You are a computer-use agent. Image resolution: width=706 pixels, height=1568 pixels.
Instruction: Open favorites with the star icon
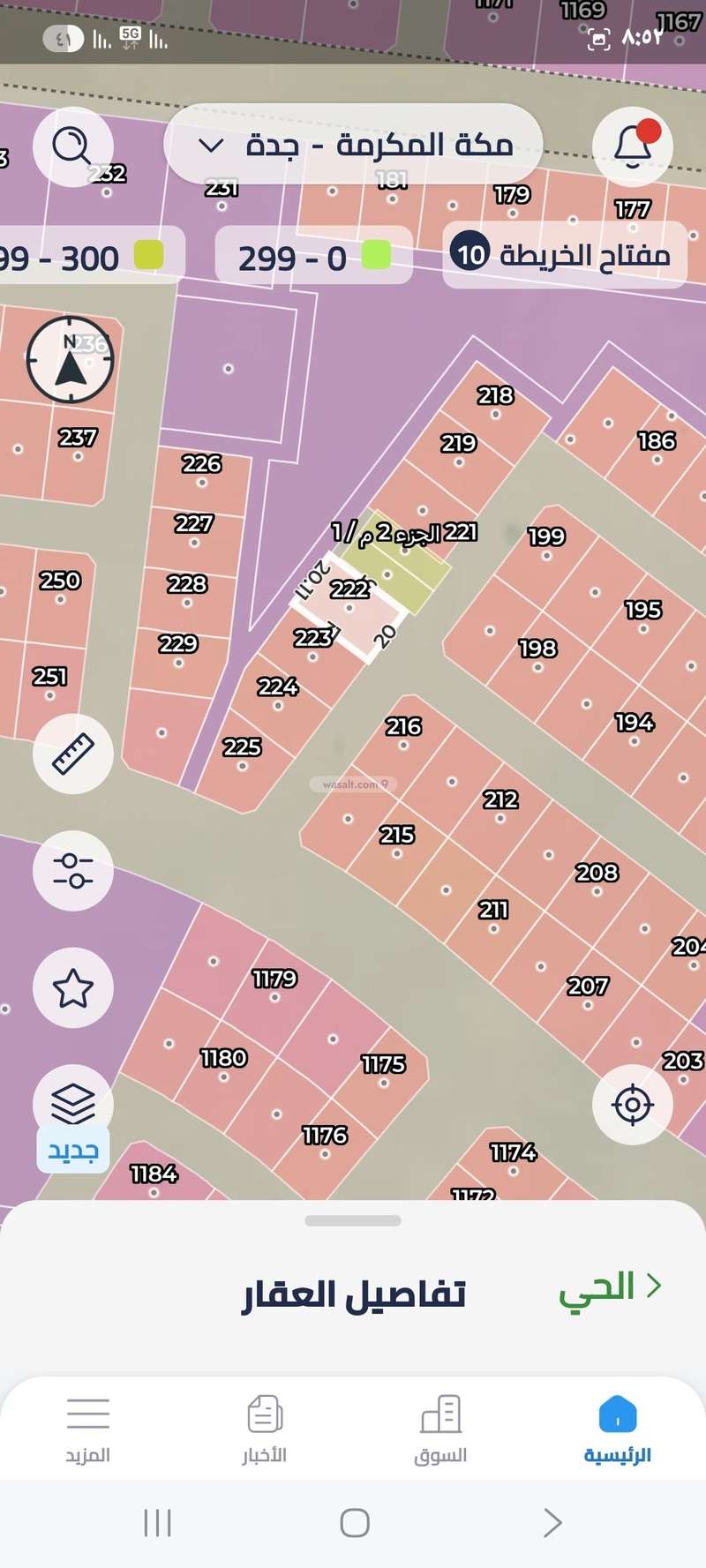click(72, 988)
